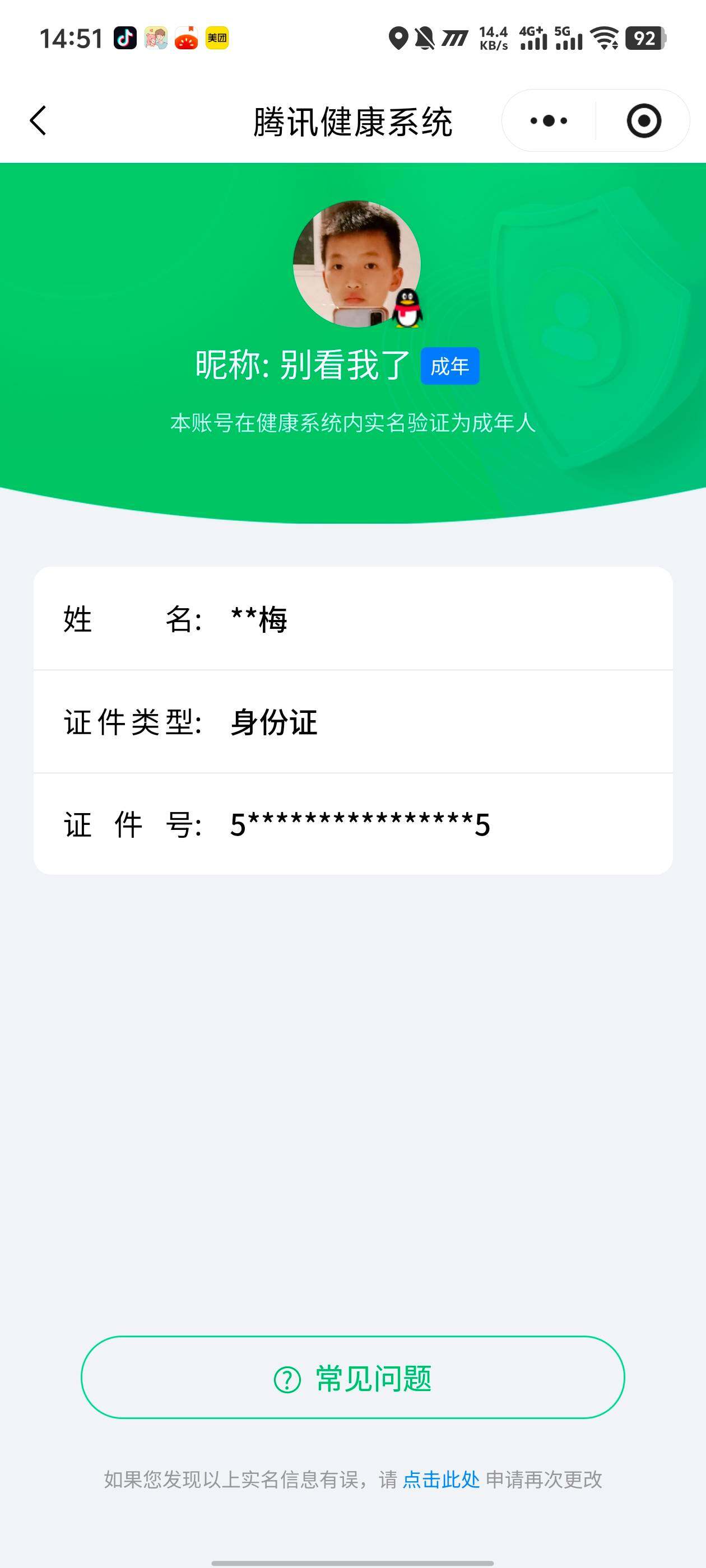706x1568 pixels.
Task: Go back from 腾讯健康系统 page
Action: [x=38, y=120]
